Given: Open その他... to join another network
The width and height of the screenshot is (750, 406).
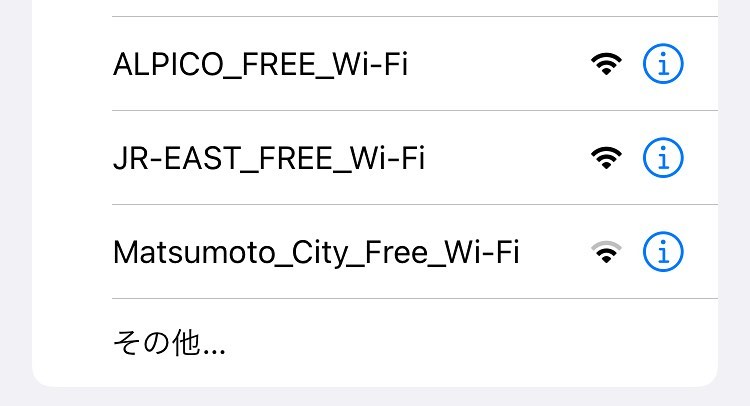Looking at the screenshot, I should tap(170, 344).
